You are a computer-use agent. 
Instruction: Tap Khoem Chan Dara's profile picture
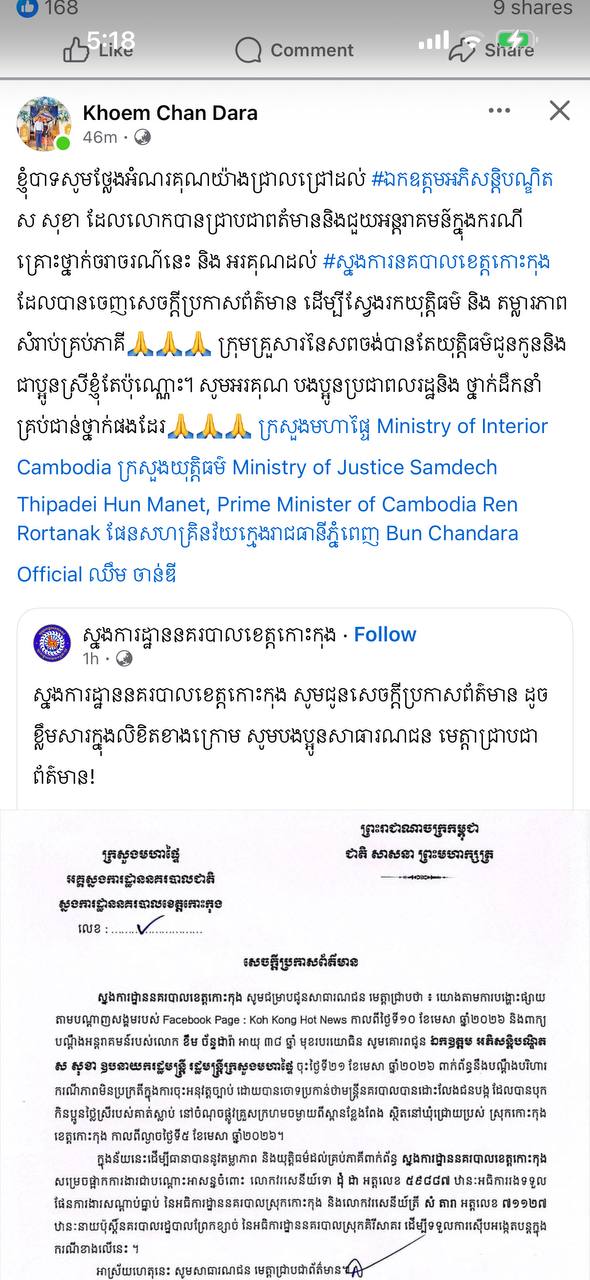pyautogui.click(x=44, y=124)
